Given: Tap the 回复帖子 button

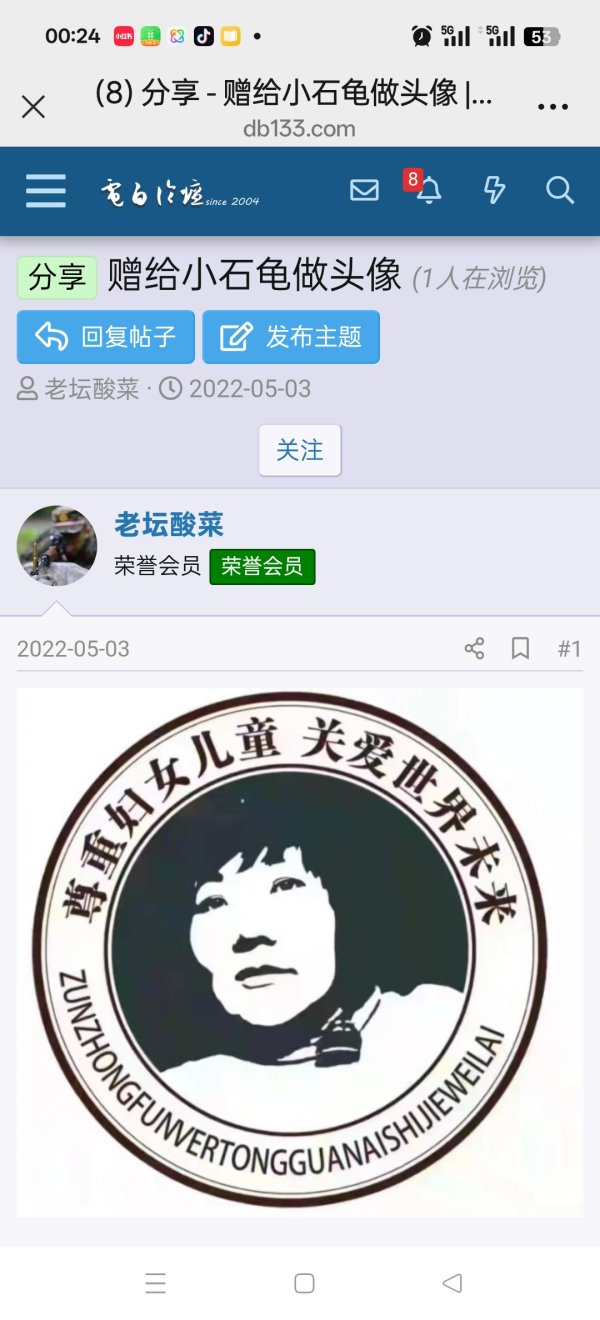Looking at the screenshot, I should click(x=106, y=337).
